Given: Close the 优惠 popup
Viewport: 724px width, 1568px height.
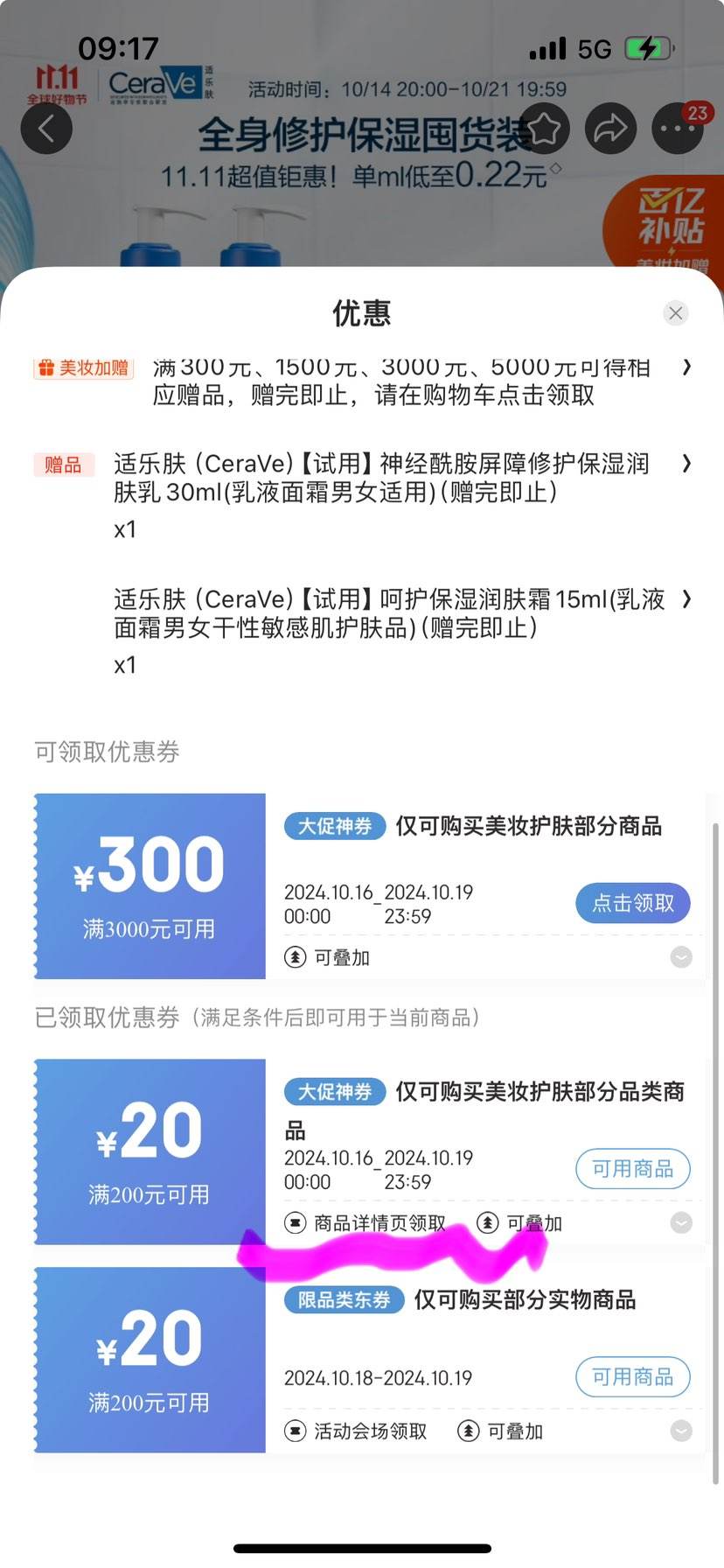Looking at the screenshot, I should [x=675, y=312].
